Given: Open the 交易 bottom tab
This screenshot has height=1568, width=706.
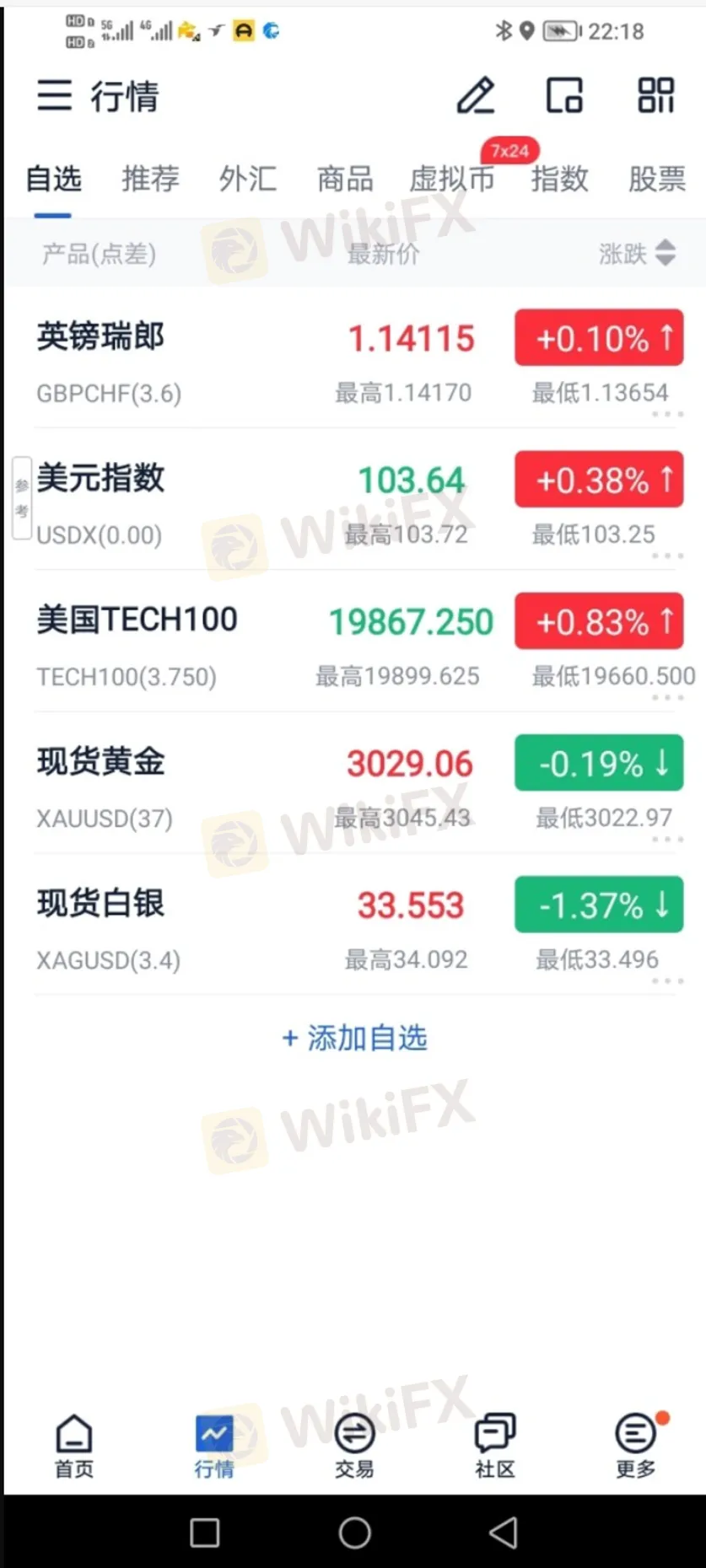Looking at the screenshot, I should (x=354, y=1447).
